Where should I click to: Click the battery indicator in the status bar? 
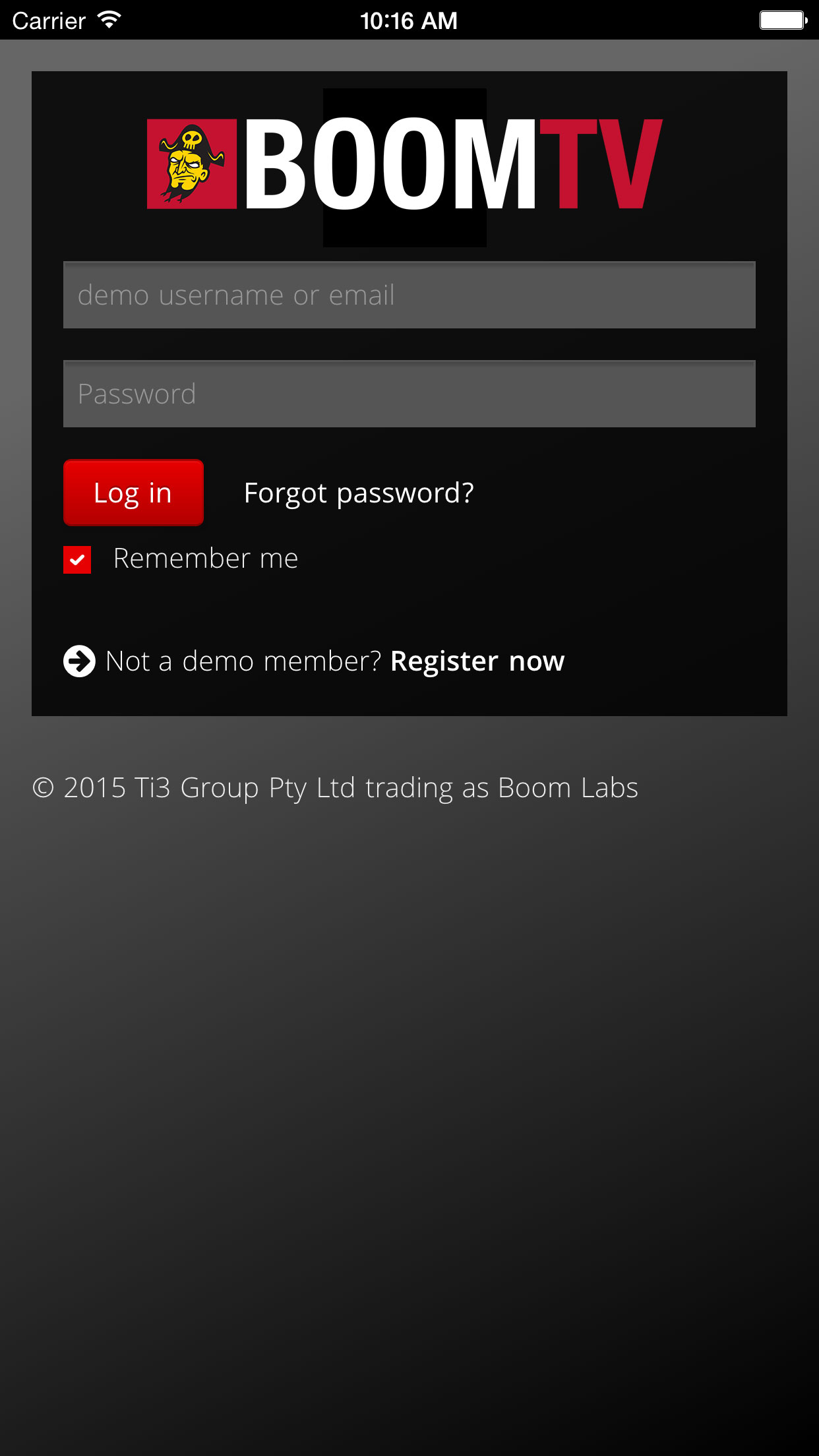click(783, 20)
